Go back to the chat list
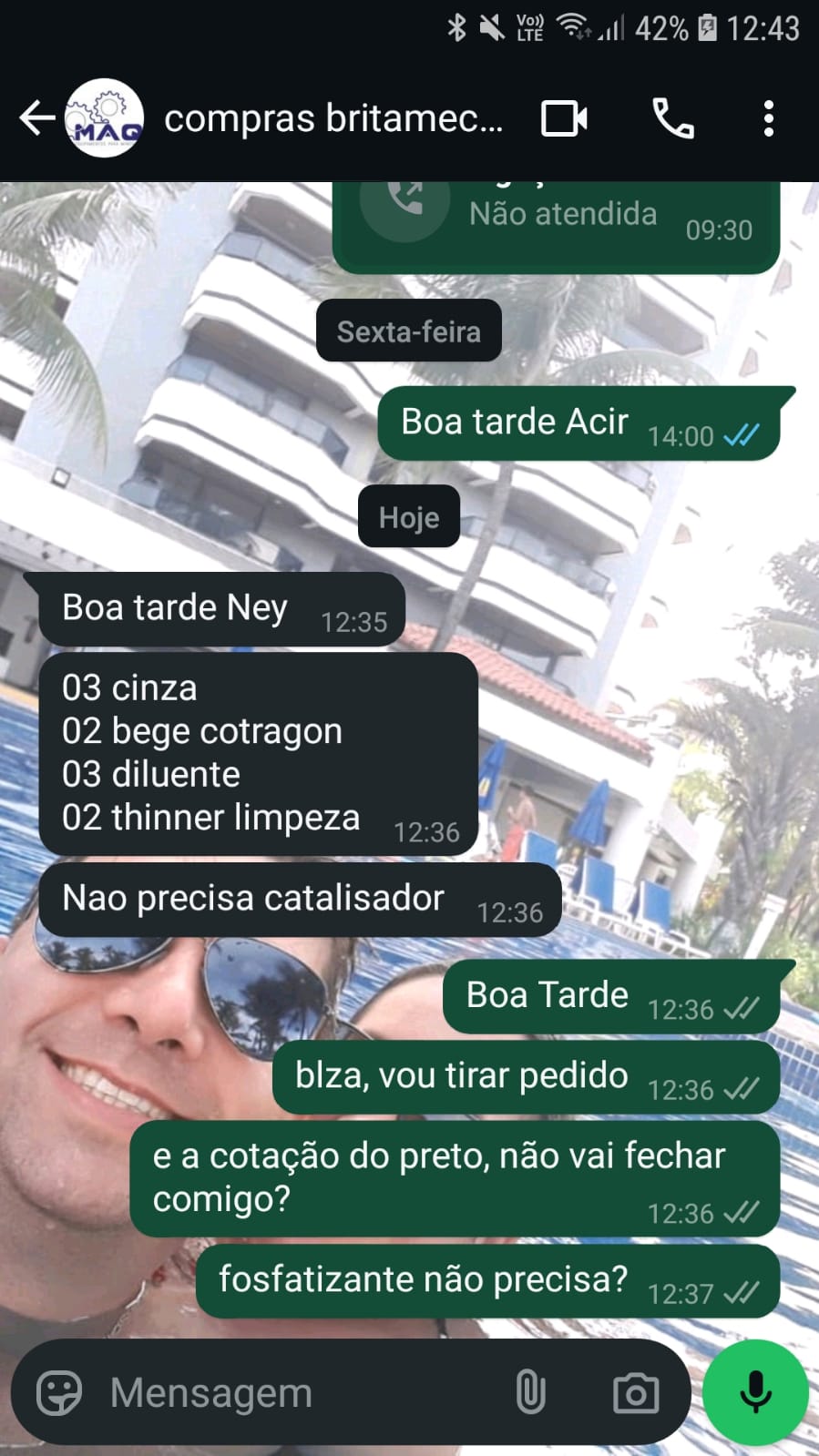This screenshot has height=1456, width=819. [36, 118]
